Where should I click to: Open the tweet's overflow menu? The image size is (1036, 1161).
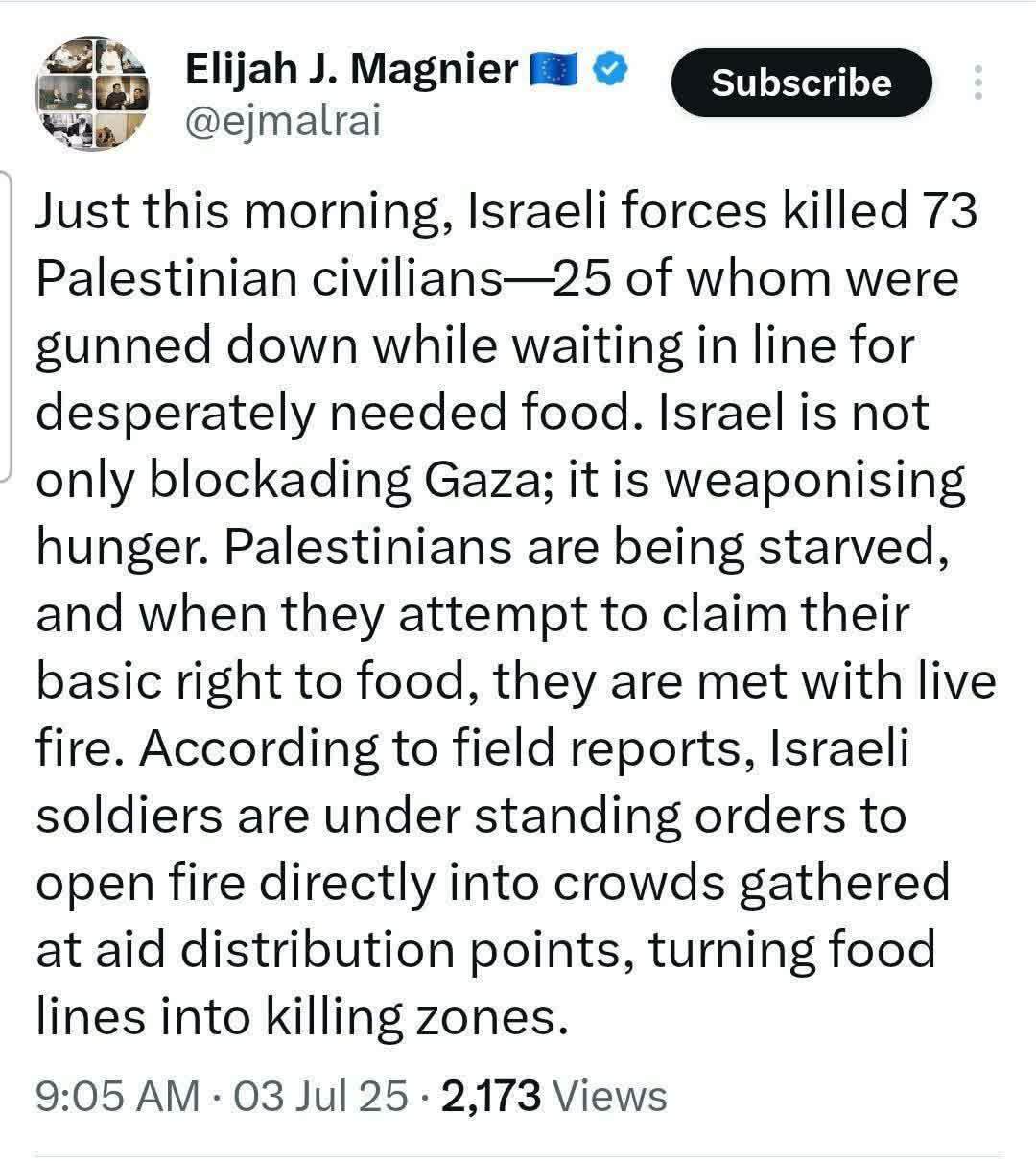pyautogui.click(x=977, y=83)
